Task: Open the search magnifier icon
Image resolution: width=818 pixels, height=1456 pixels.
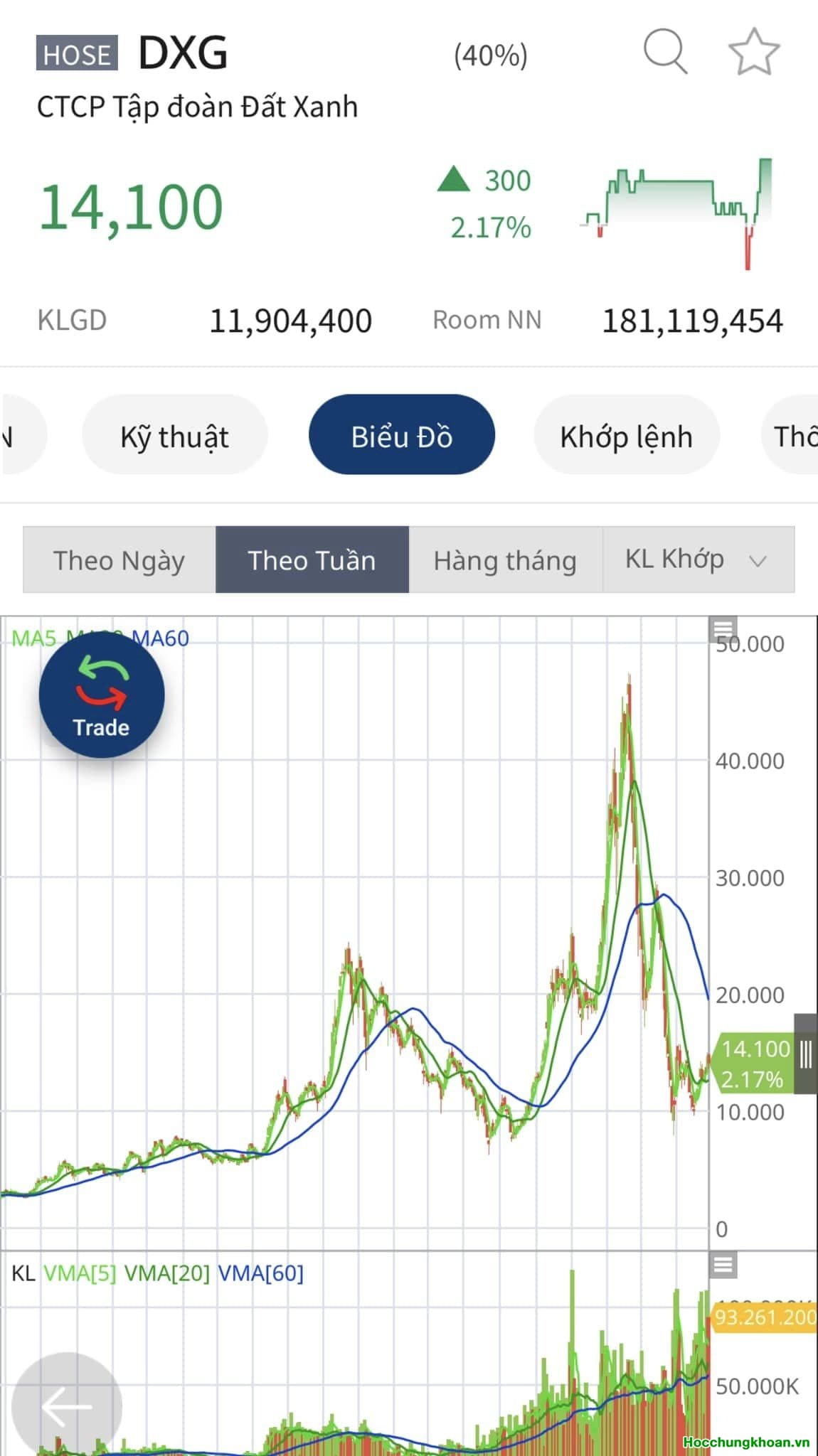Action: point(666,52)
